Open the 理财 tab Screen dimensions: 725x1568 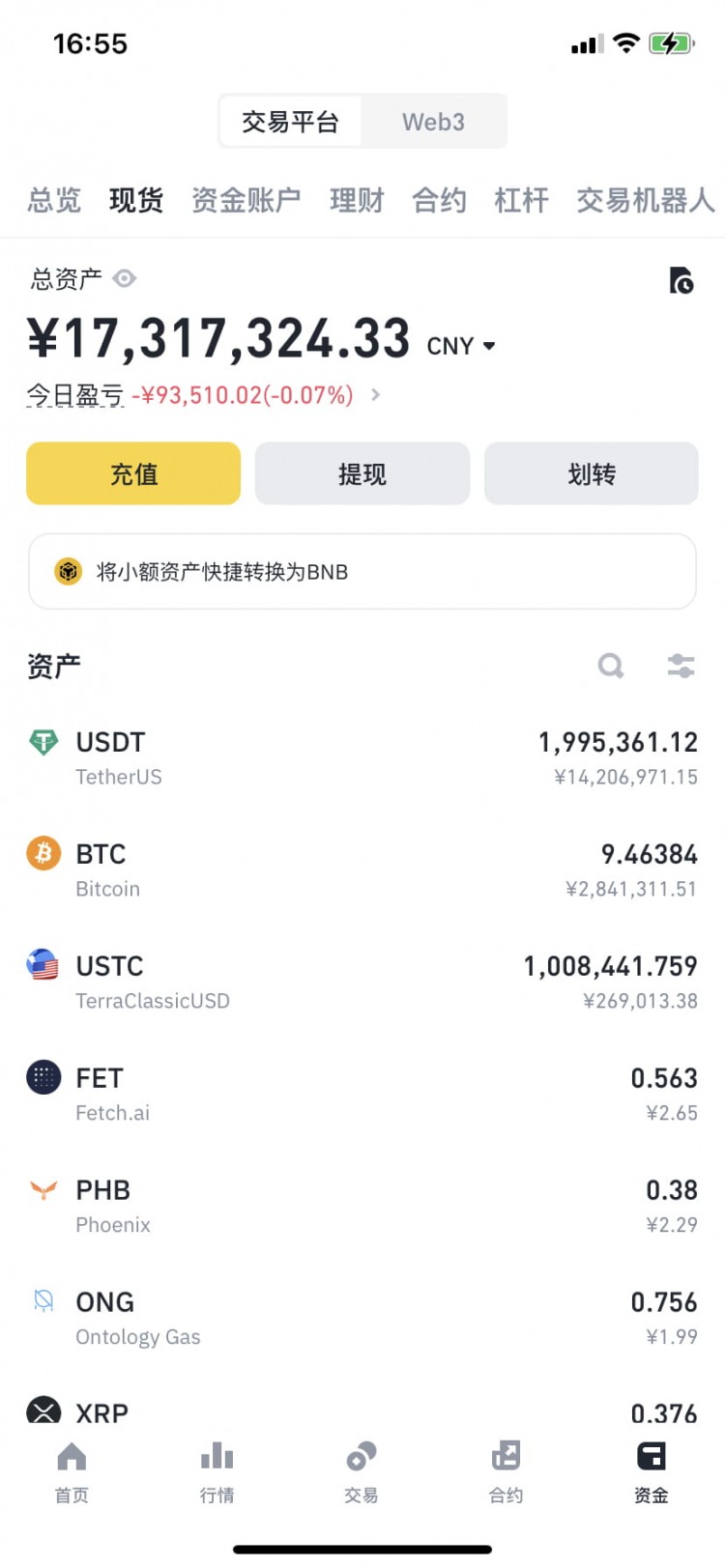click(x=357, y=200)
